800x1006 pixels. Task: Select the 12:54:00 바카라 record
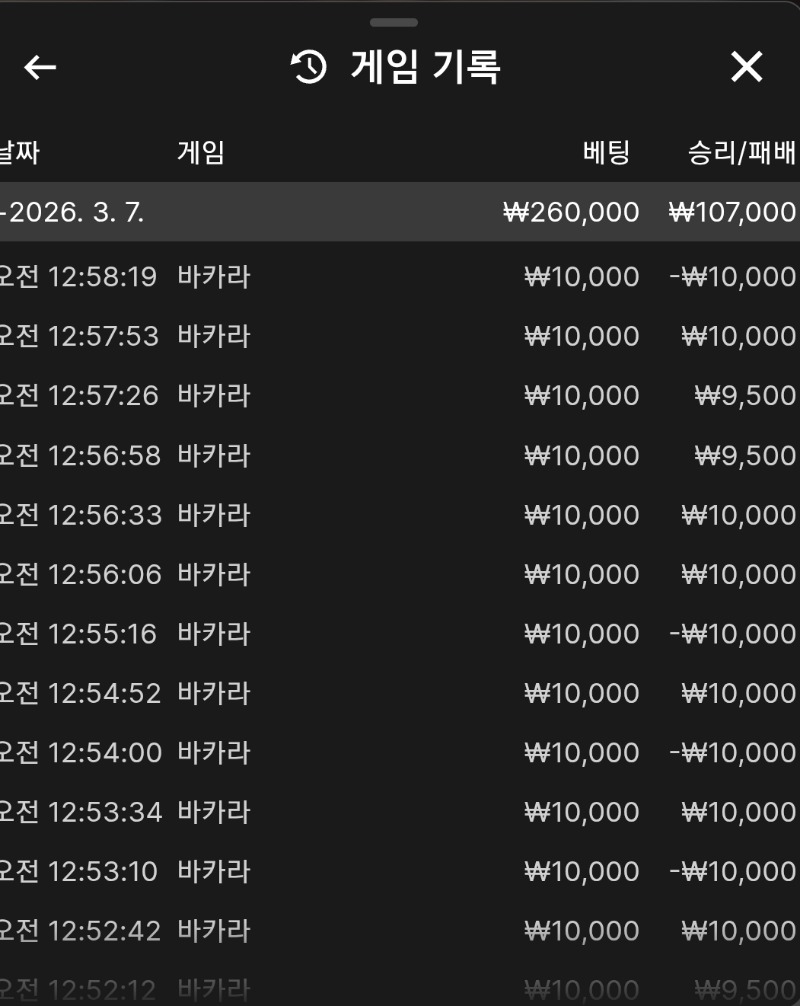(400, 752)
